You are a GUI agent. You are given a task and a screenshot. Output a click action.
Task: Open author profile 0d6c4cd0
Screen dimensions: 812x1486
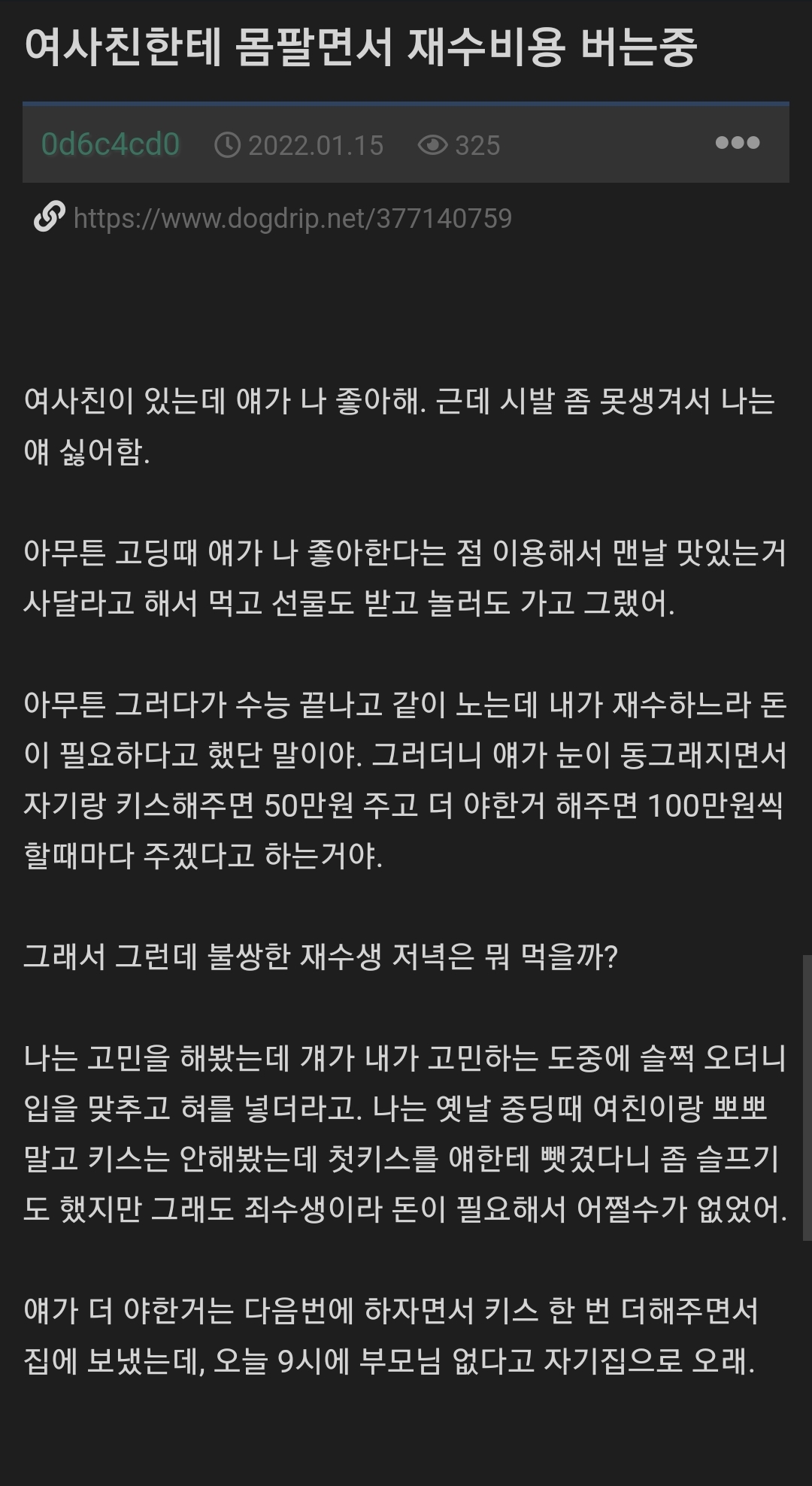click(111, 144)
